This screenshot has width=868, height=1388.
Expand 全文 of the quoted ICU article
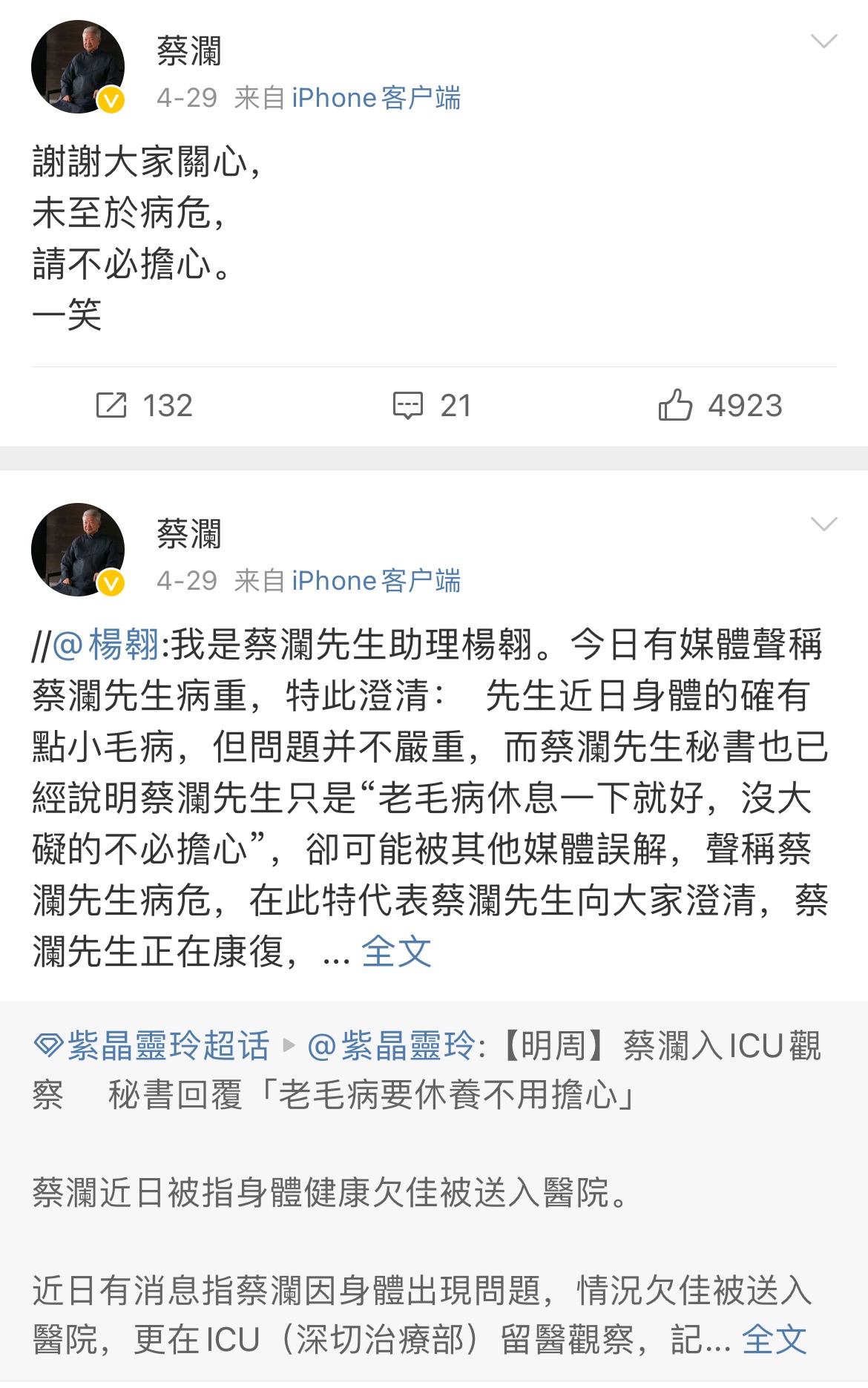tap(774, 1340)
